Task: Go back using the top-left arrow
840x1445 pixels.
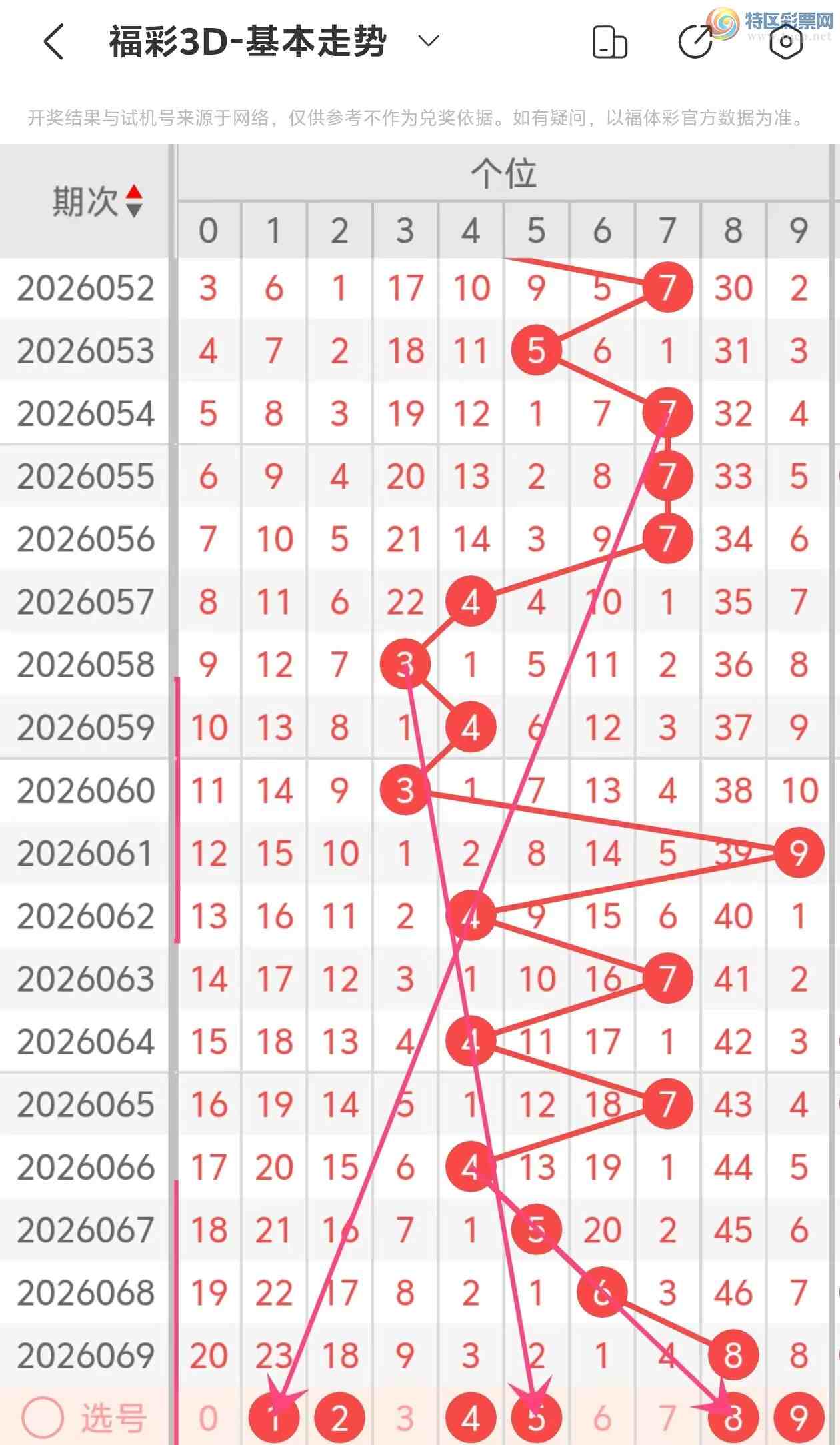Action: coord(53,42)
